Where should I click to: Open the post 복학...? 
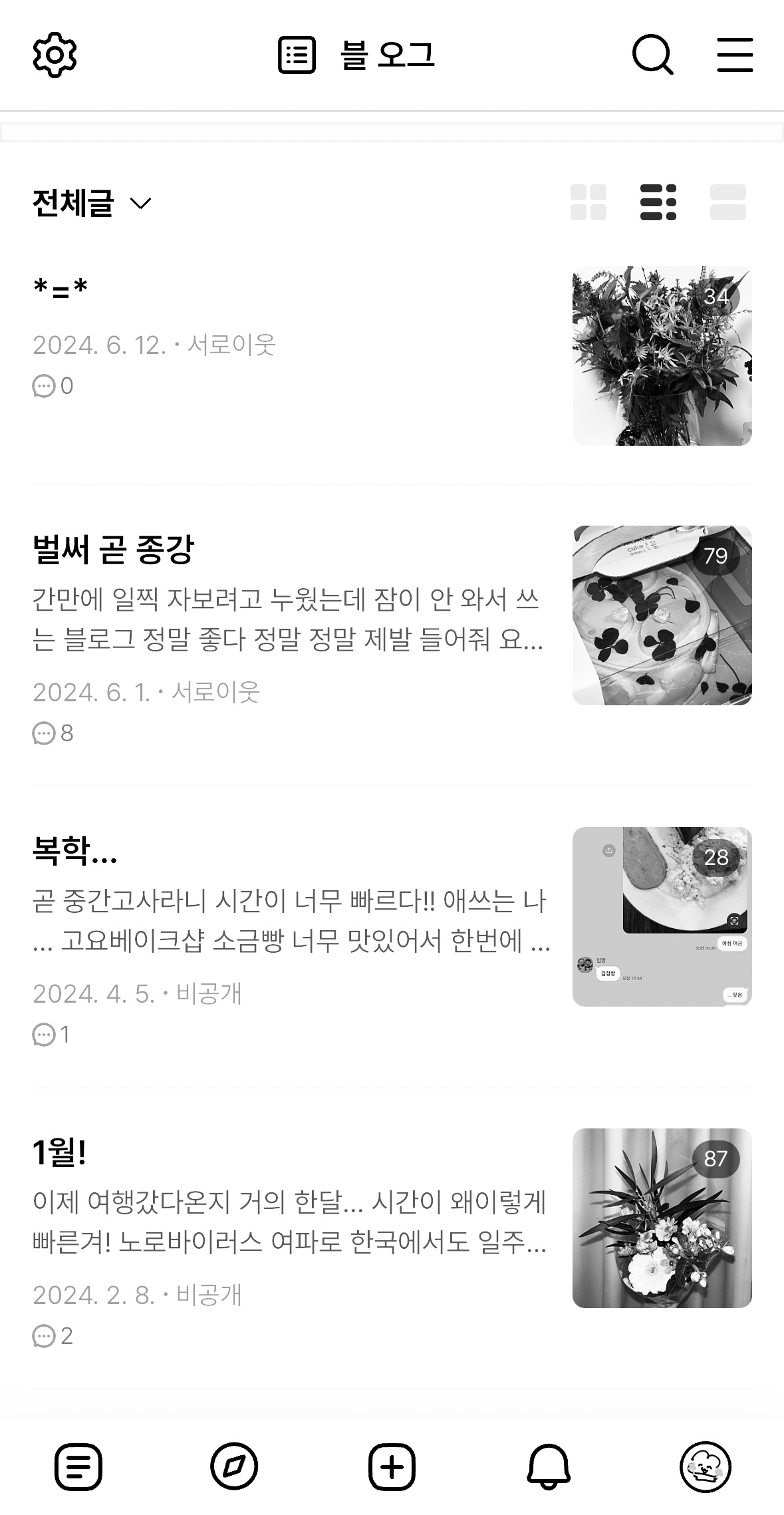[x=74, y=851]
